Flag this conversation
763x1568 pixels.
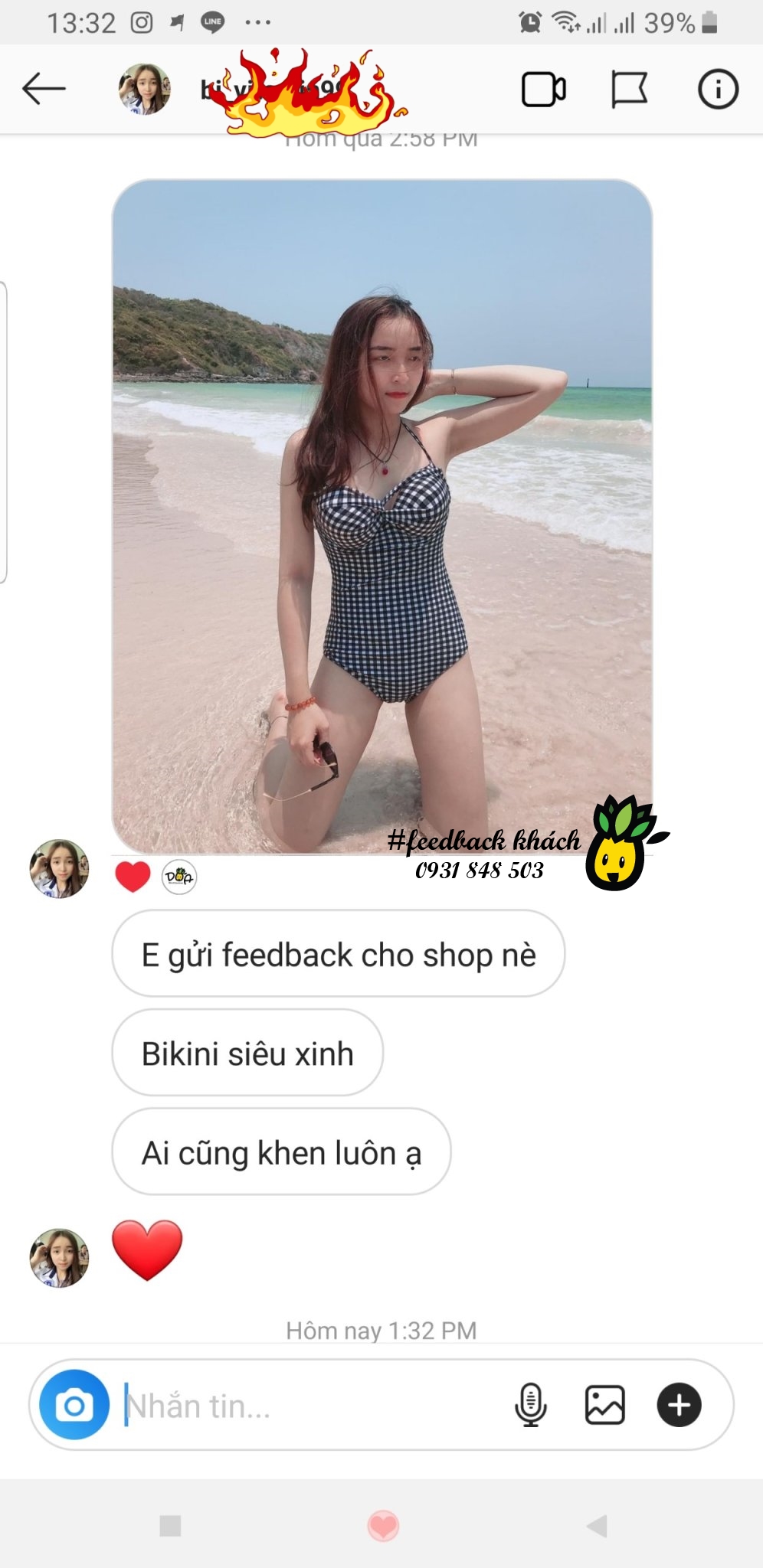coord(630,90)
